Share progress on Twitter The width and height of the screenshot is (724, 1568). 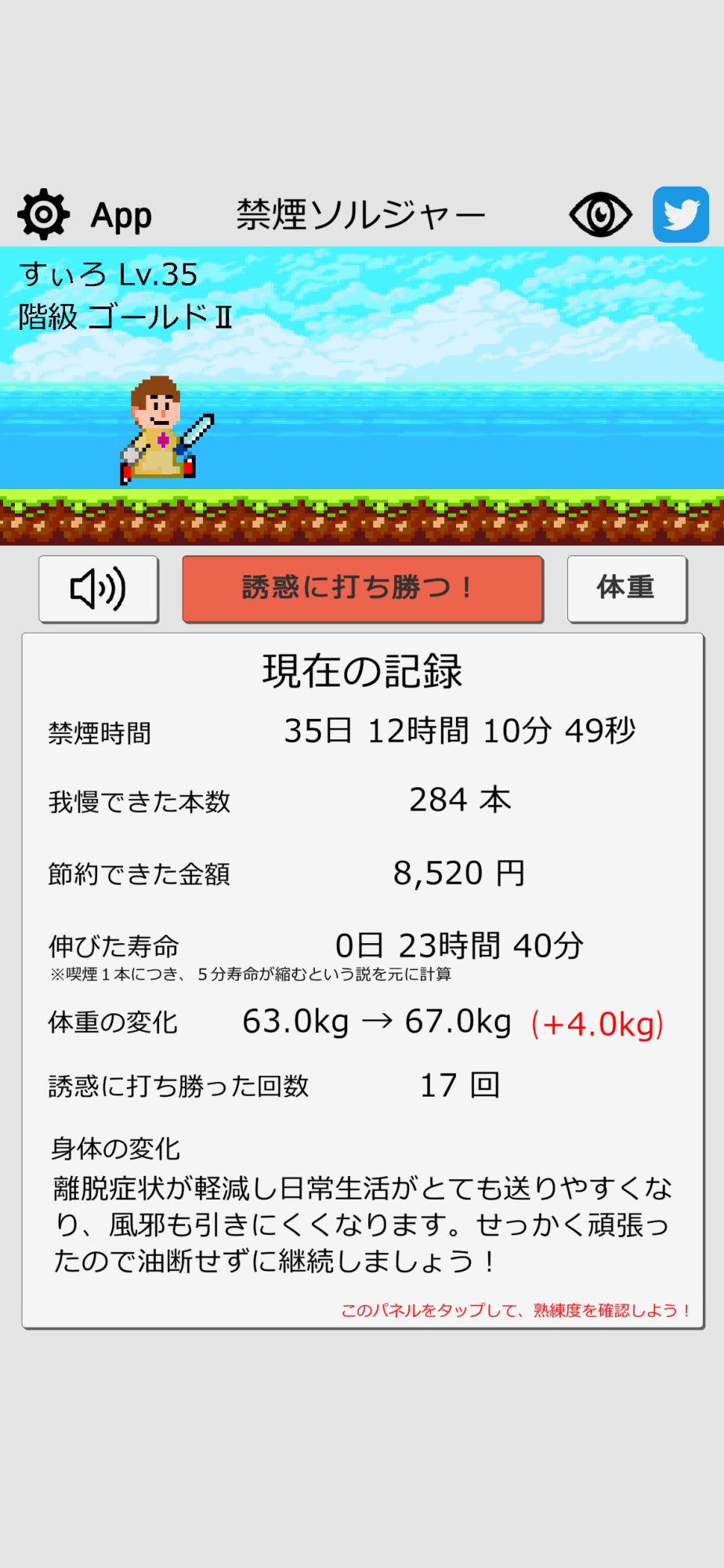tap(681, 214)
